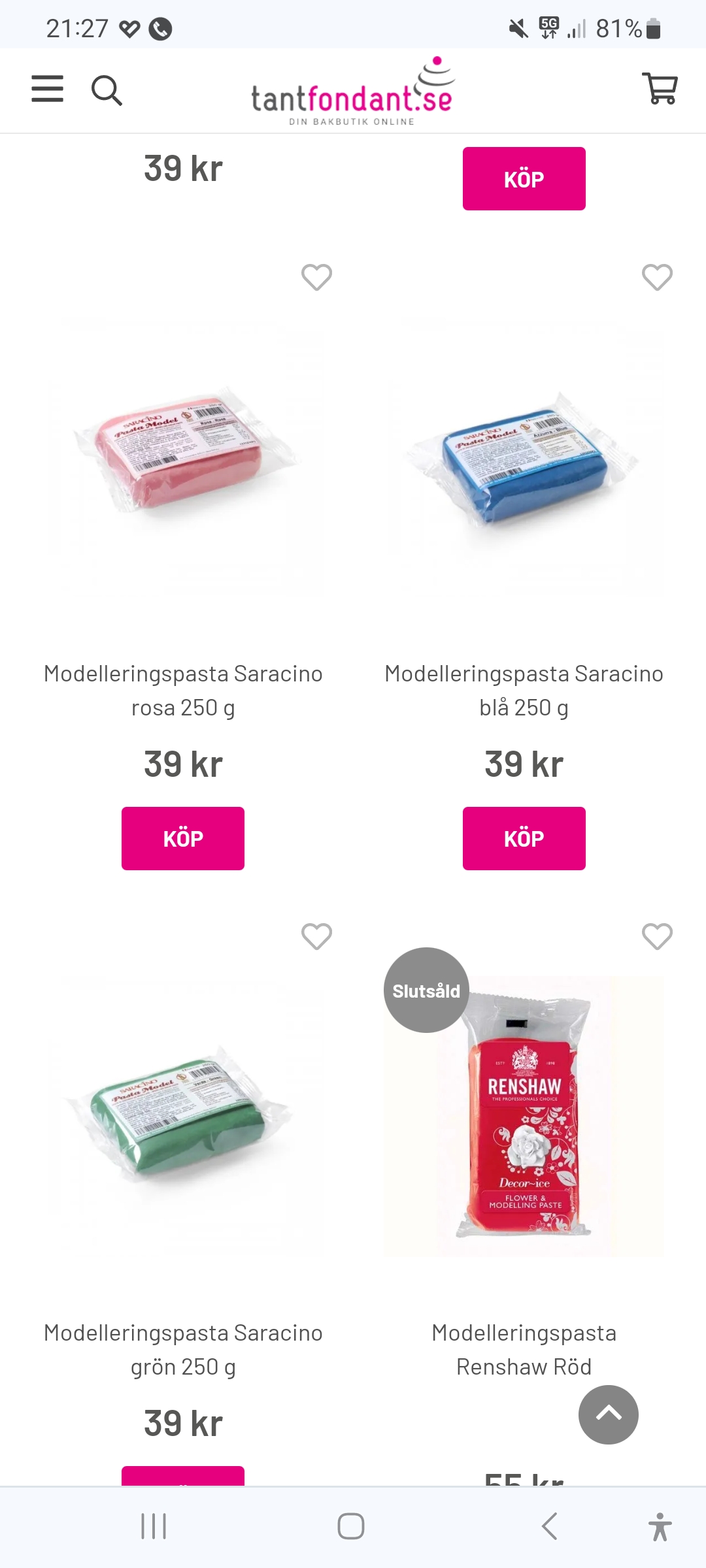Open the Saracino rosa 250 g product image

click(x=184, y=457)
